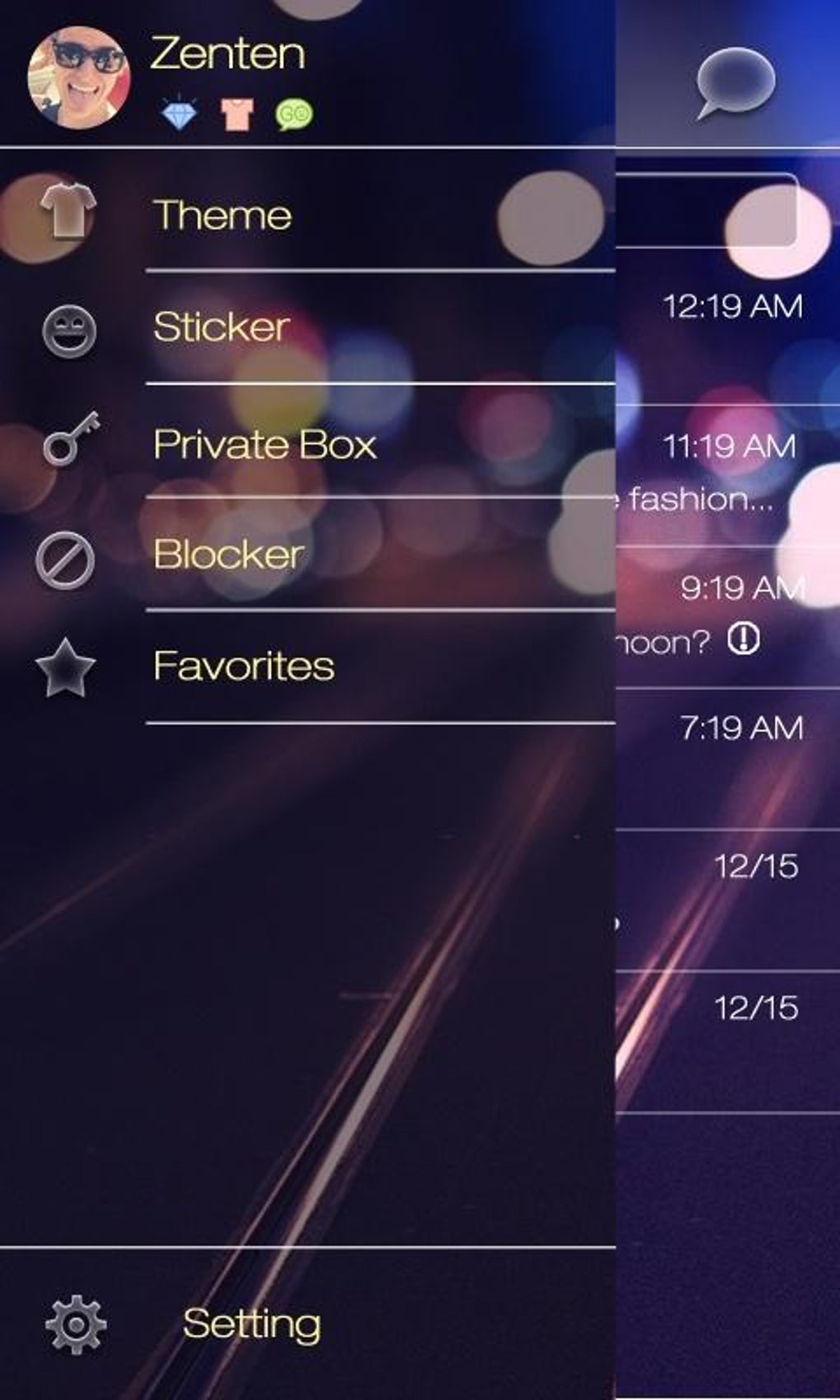Open the conversation from 11:19 AM
Viewport: 840px width, 1400px height.
click(x=728, y=475)
